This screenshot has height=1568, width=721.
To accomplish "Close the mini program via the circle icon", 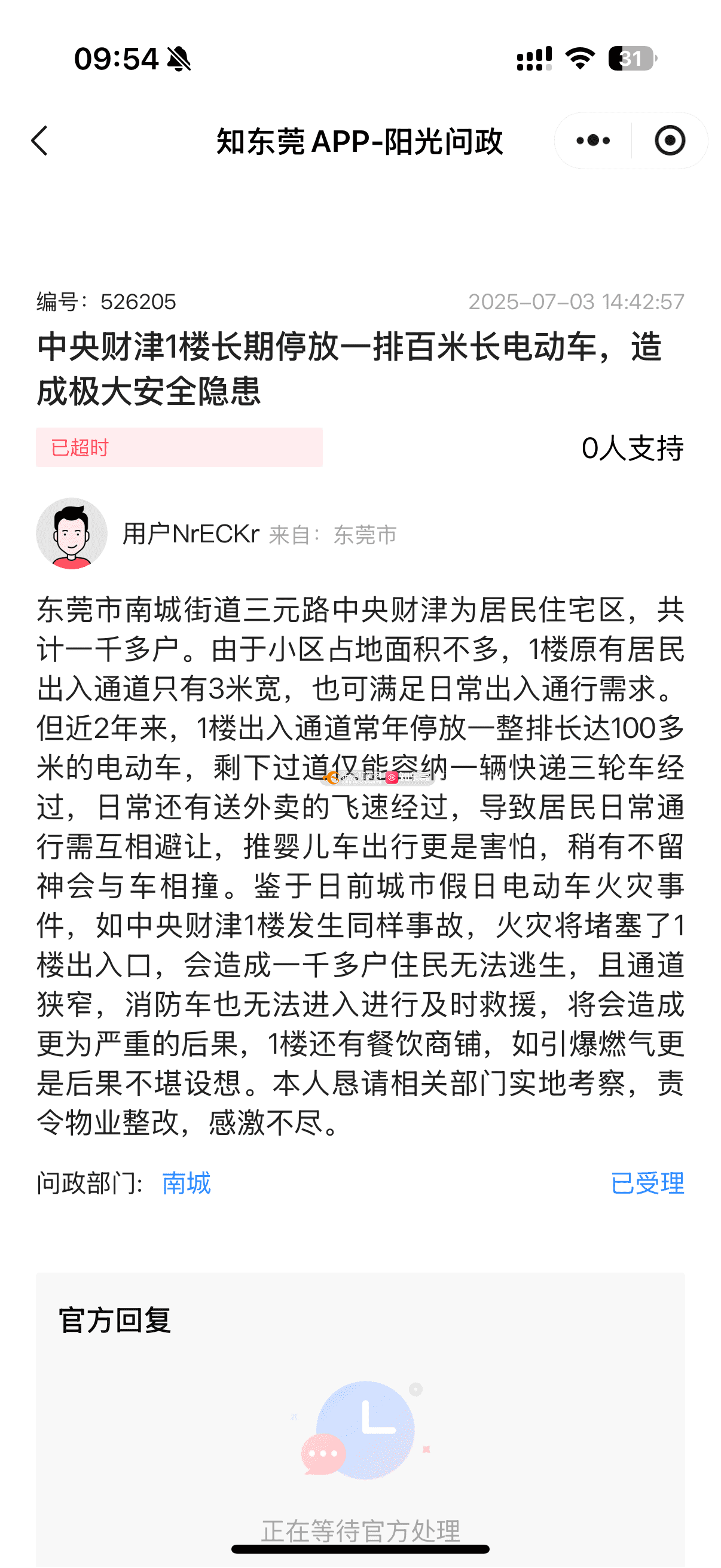I will [x=669, y=141].
